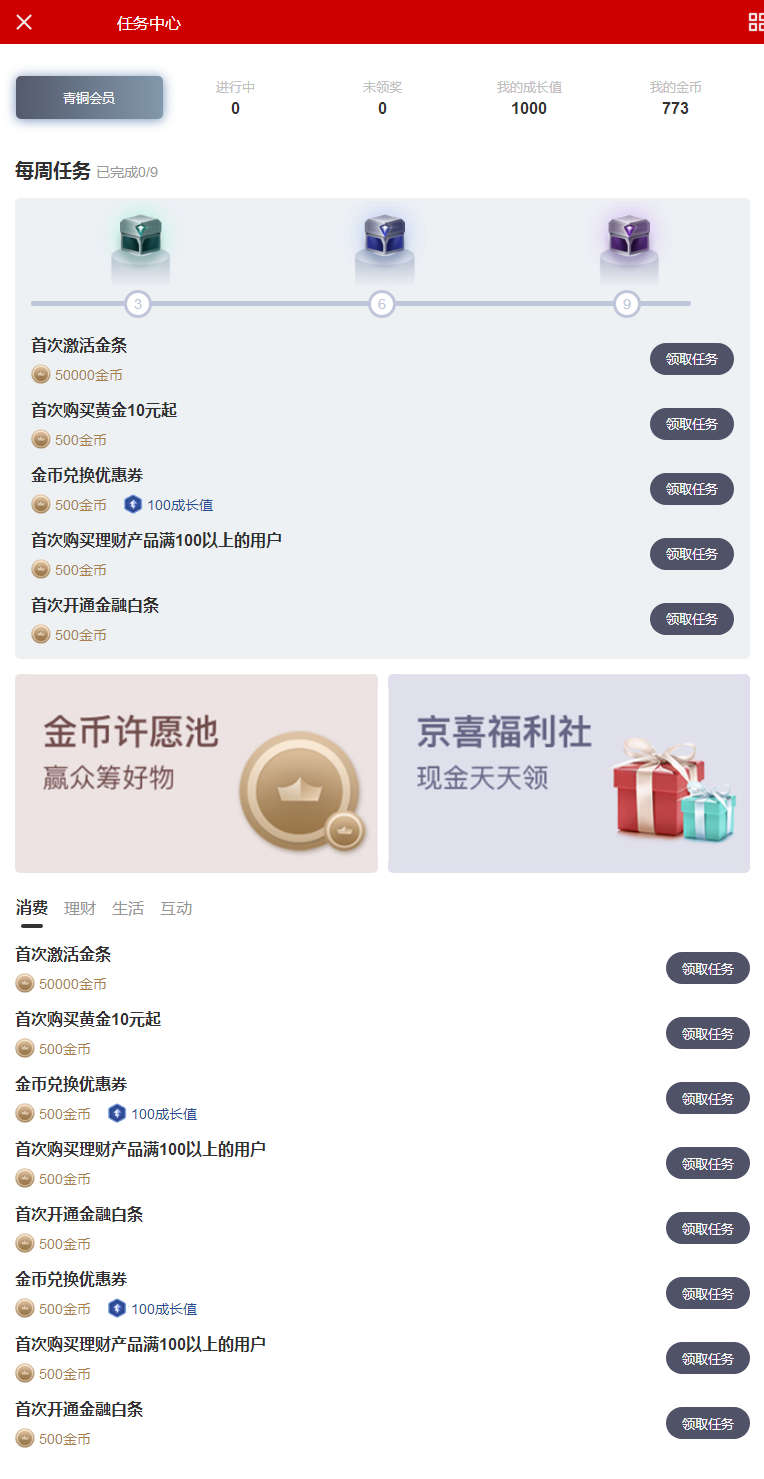Switch to the 理财 tab

point(80,908)
